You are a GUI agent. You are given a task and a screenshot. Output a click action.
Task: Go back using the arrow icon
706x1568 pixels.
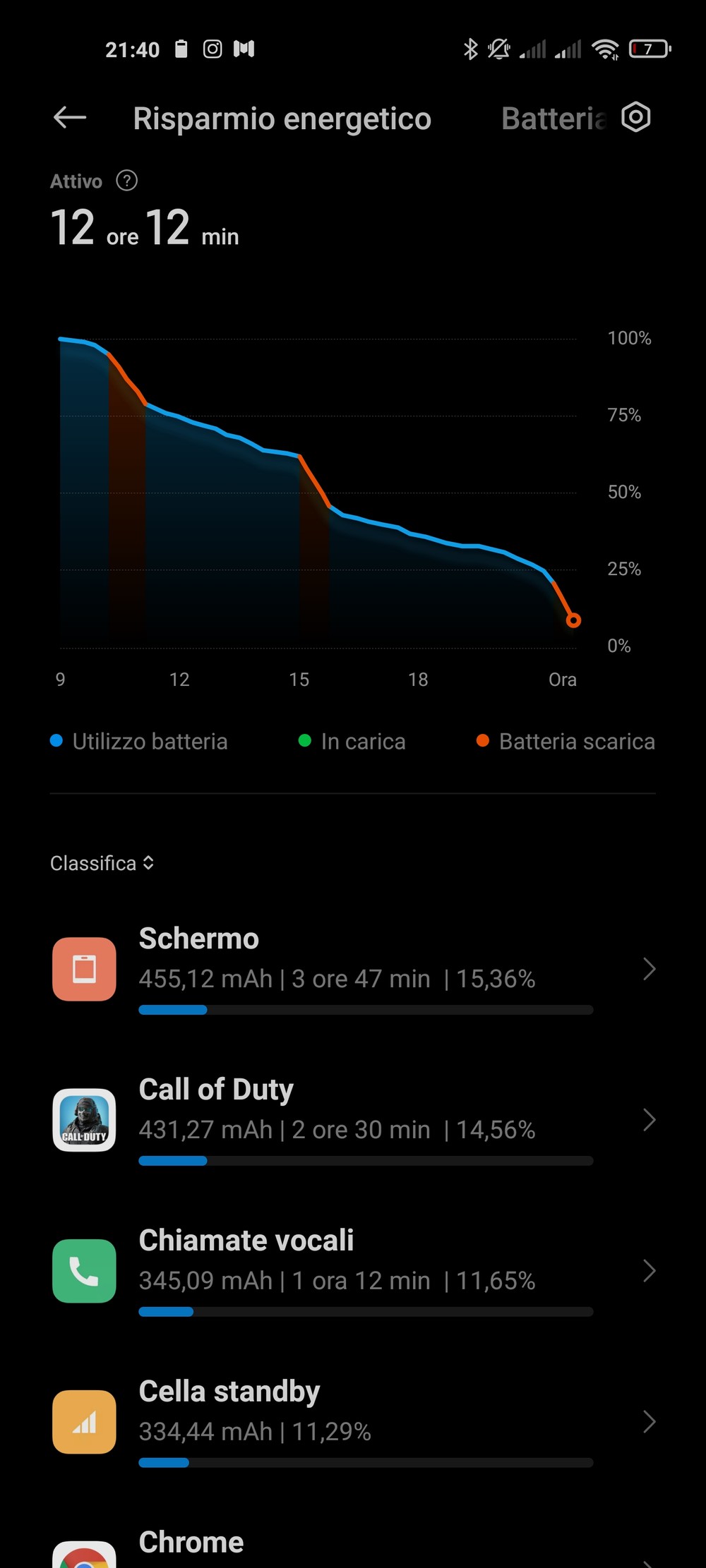pyautogui.click(x=70, y=118)
